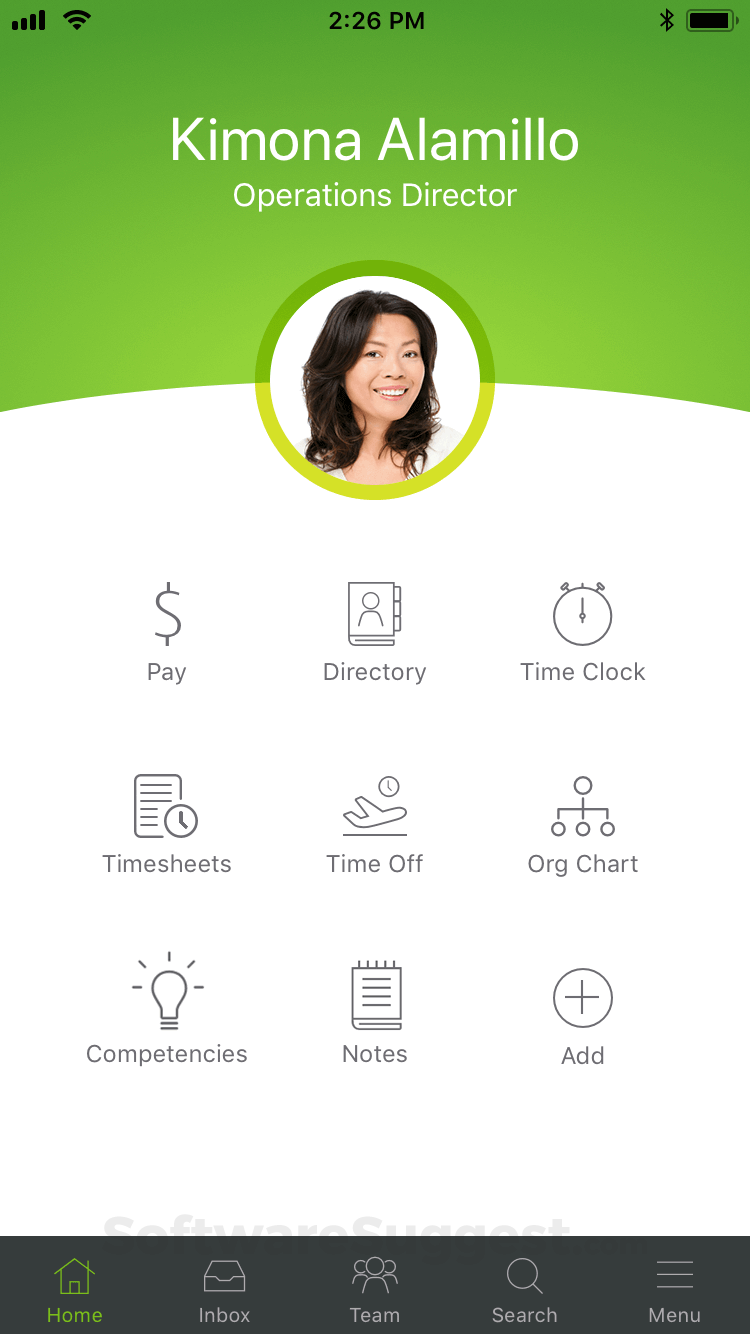Screen dimensions: 750x1334
Task: Open Competencies via lightbulb icon
Action: tap(166, 991)
